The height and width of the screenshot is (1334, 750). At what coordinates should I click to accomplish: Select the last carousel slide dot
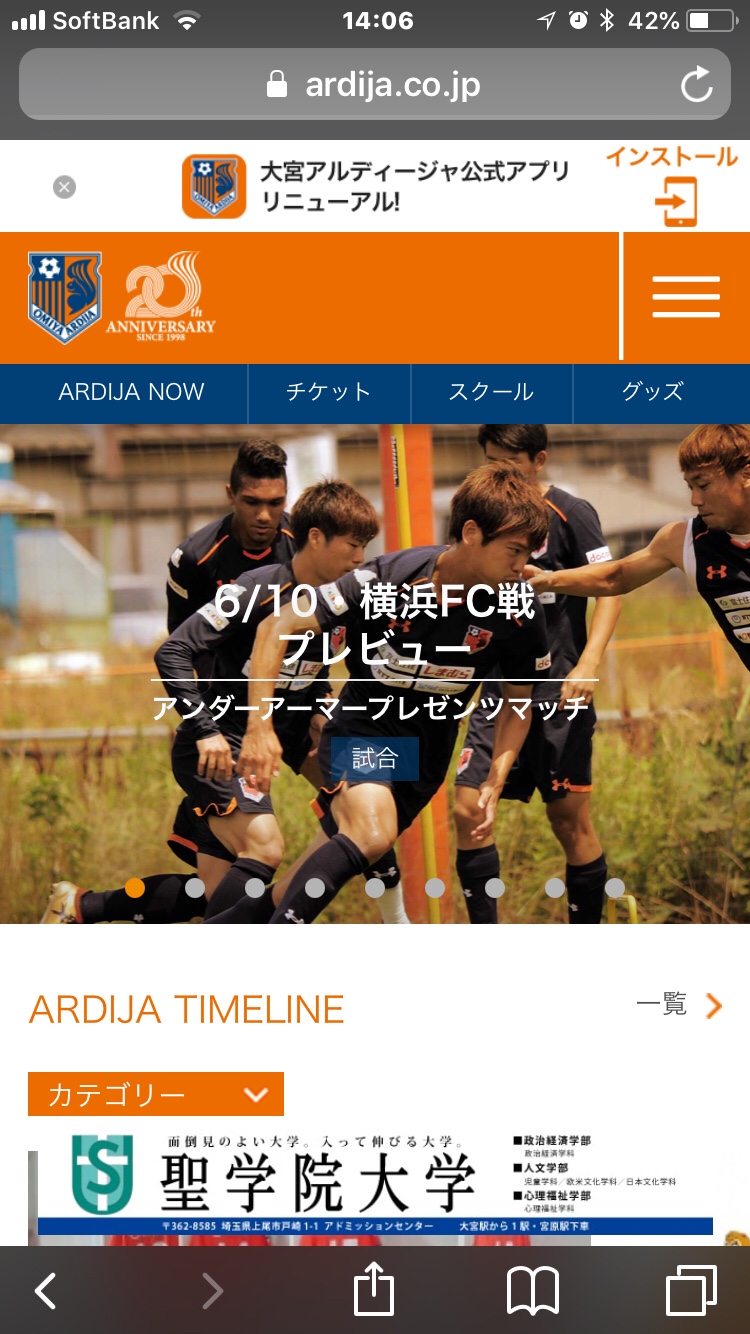pos(615,887)
